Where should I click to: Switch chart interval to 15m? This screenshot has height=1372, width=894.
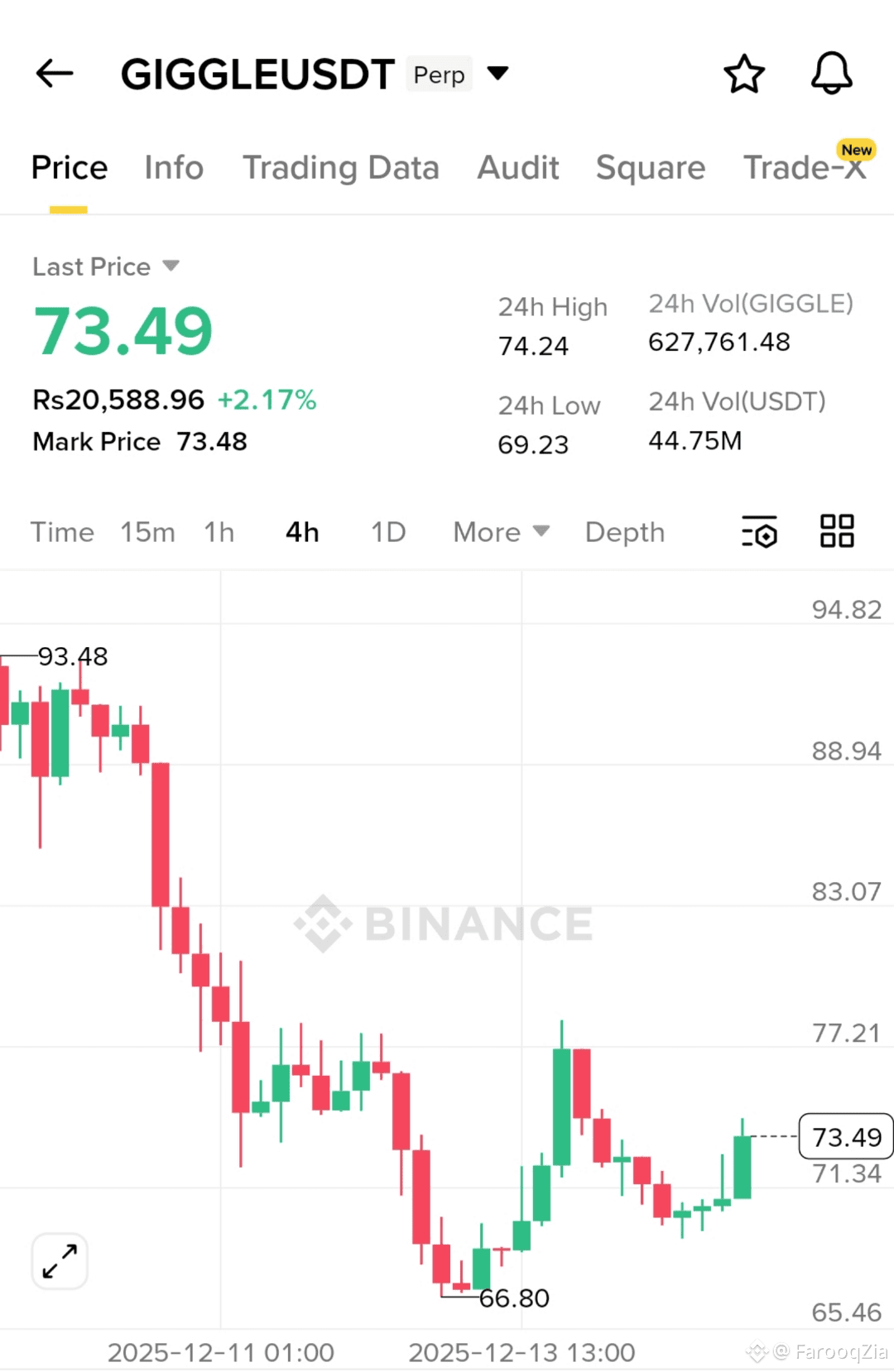point(147,532)
